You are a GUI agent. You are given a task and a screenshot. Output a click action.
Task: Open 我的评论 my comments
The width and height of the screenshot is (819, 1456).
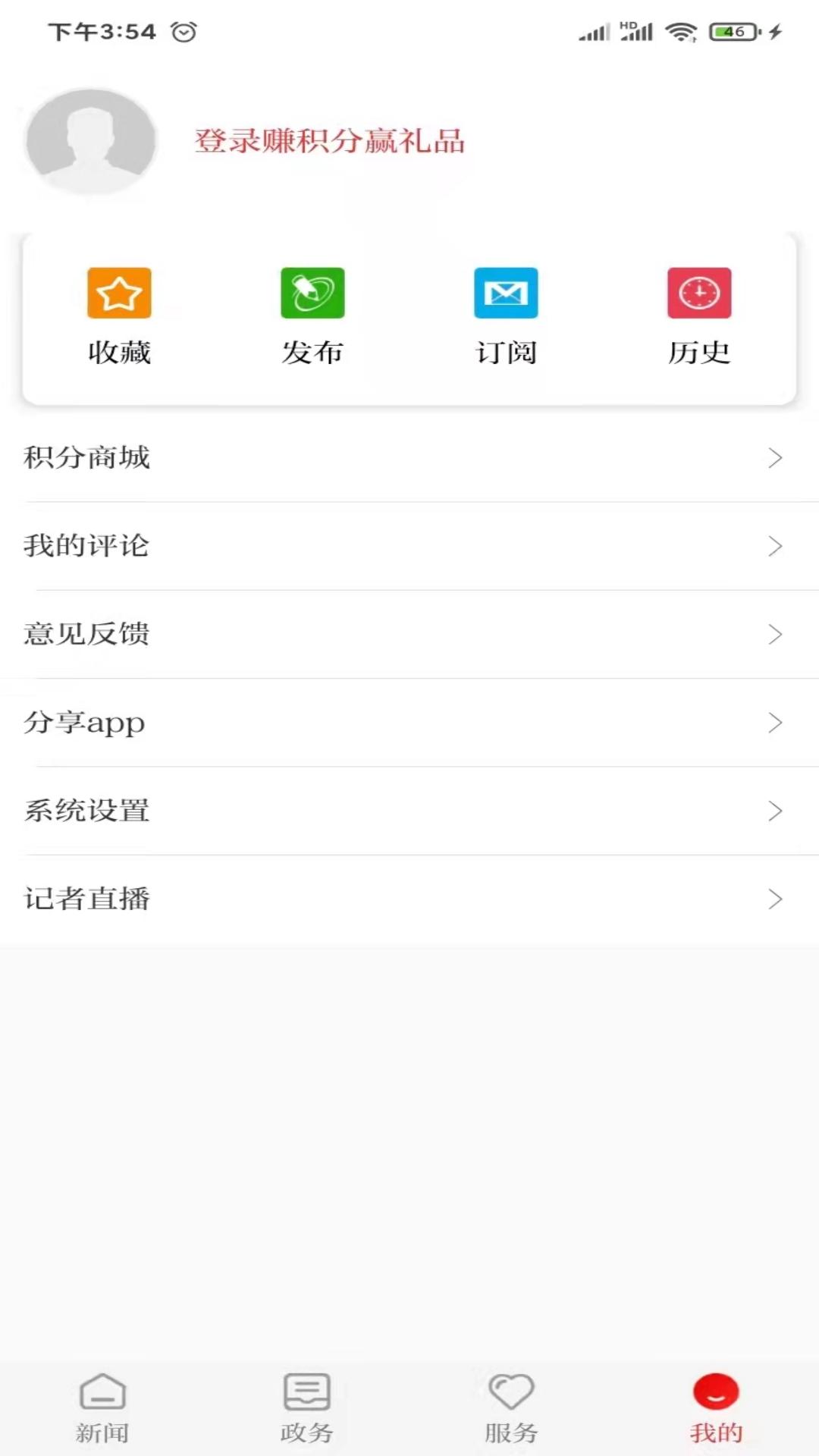[x=409, y=546]
